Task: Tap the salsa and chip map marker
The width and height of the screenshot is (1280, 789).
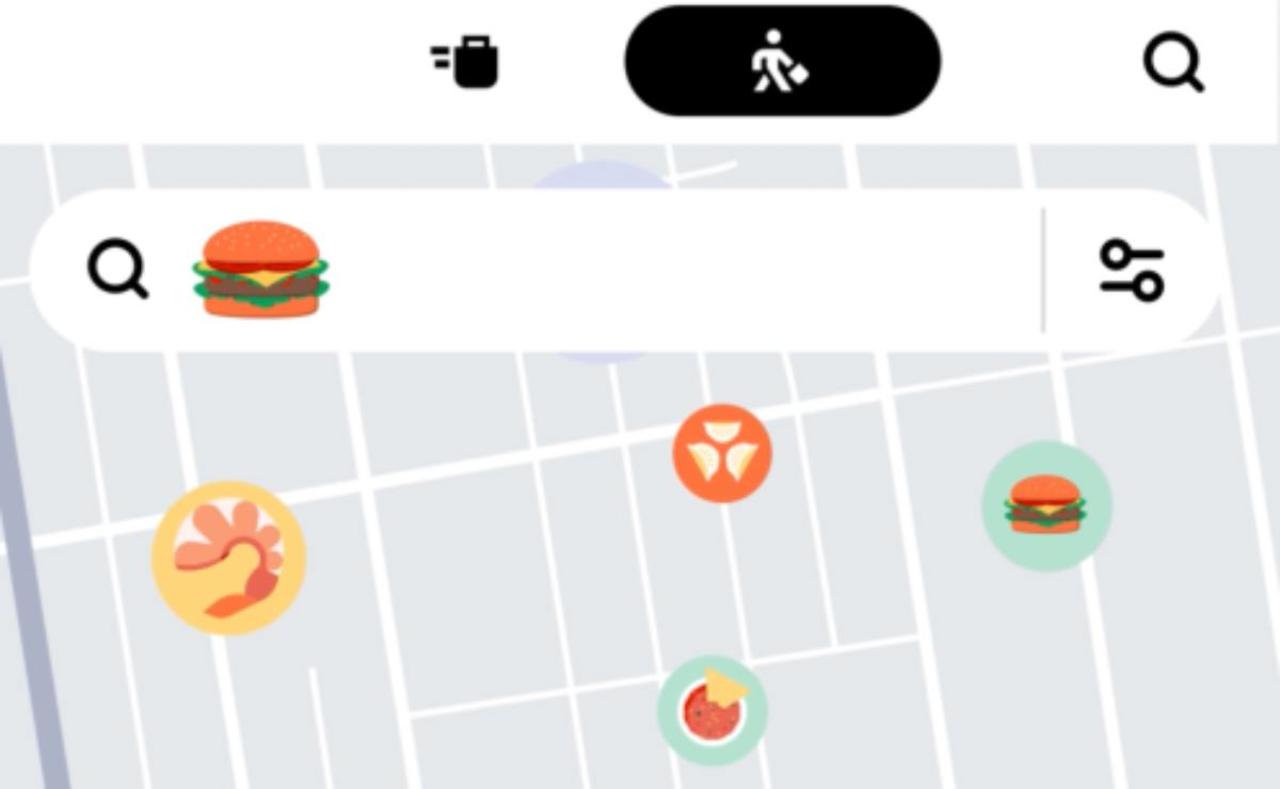Action: (x=712, y=710)
